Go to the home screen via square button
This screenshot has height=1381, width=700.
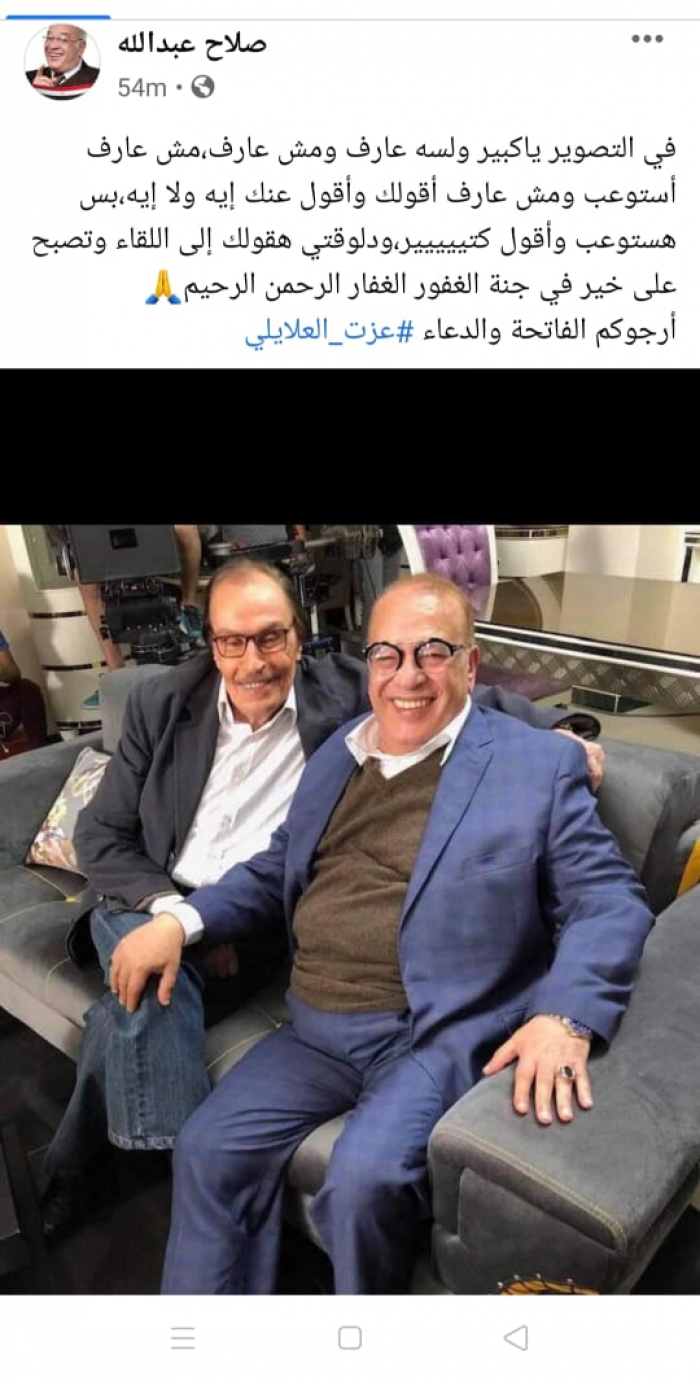tap(349, 1338)
